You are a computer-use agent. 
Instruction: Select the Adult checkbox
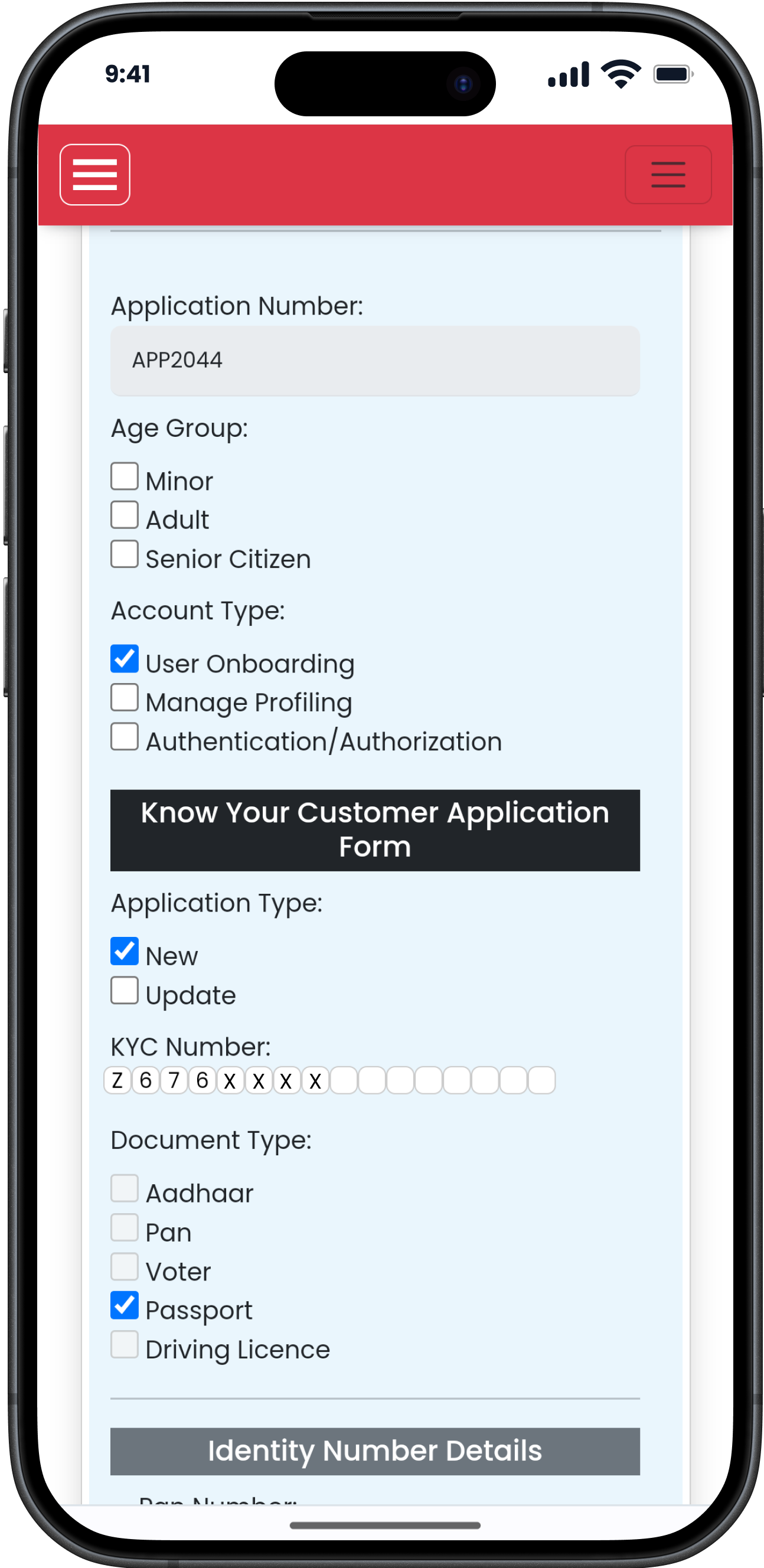click(x=124, y=515)
